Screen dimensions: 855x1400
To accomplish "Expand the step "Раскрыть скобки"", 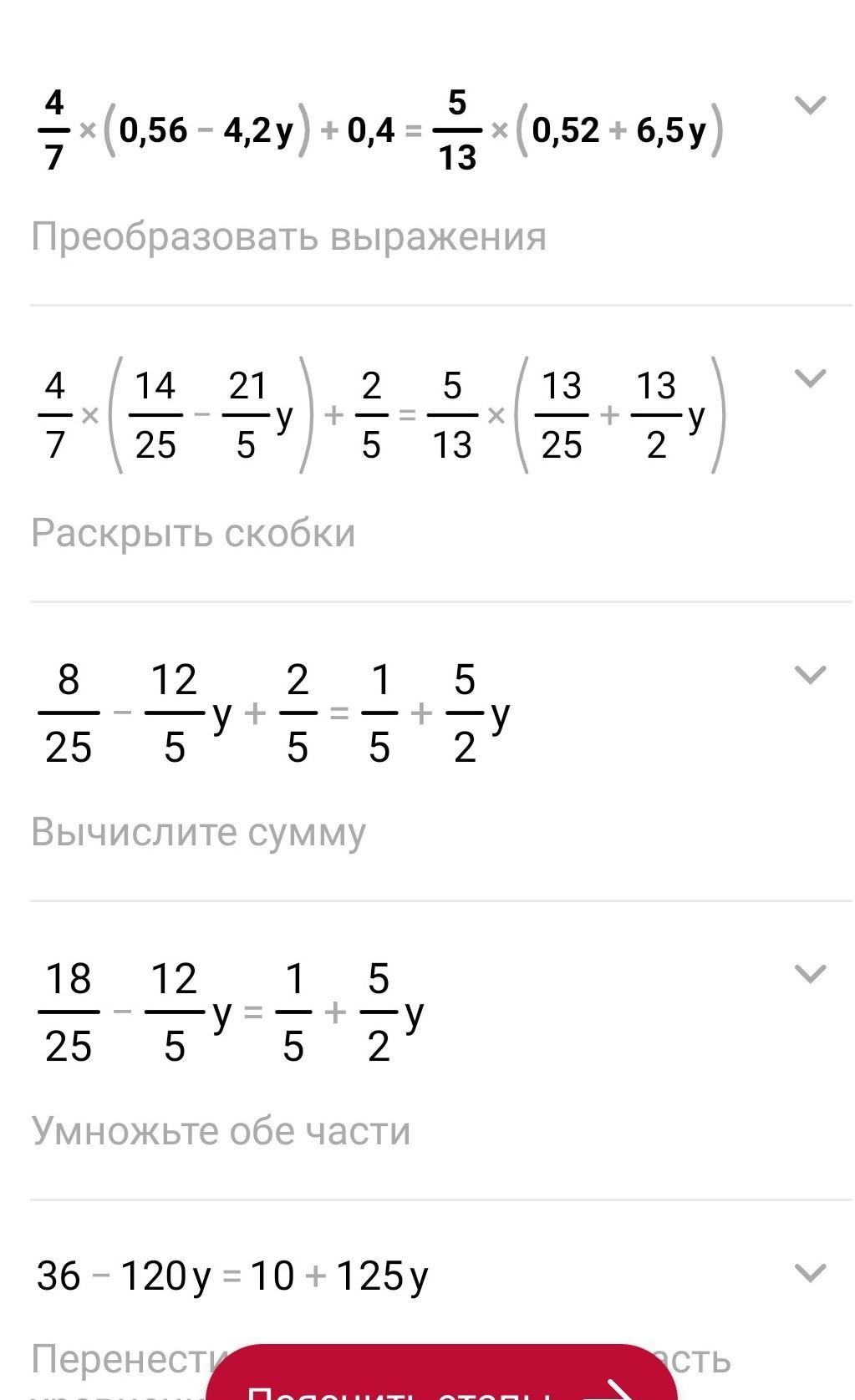I will (x=810, y=378).
